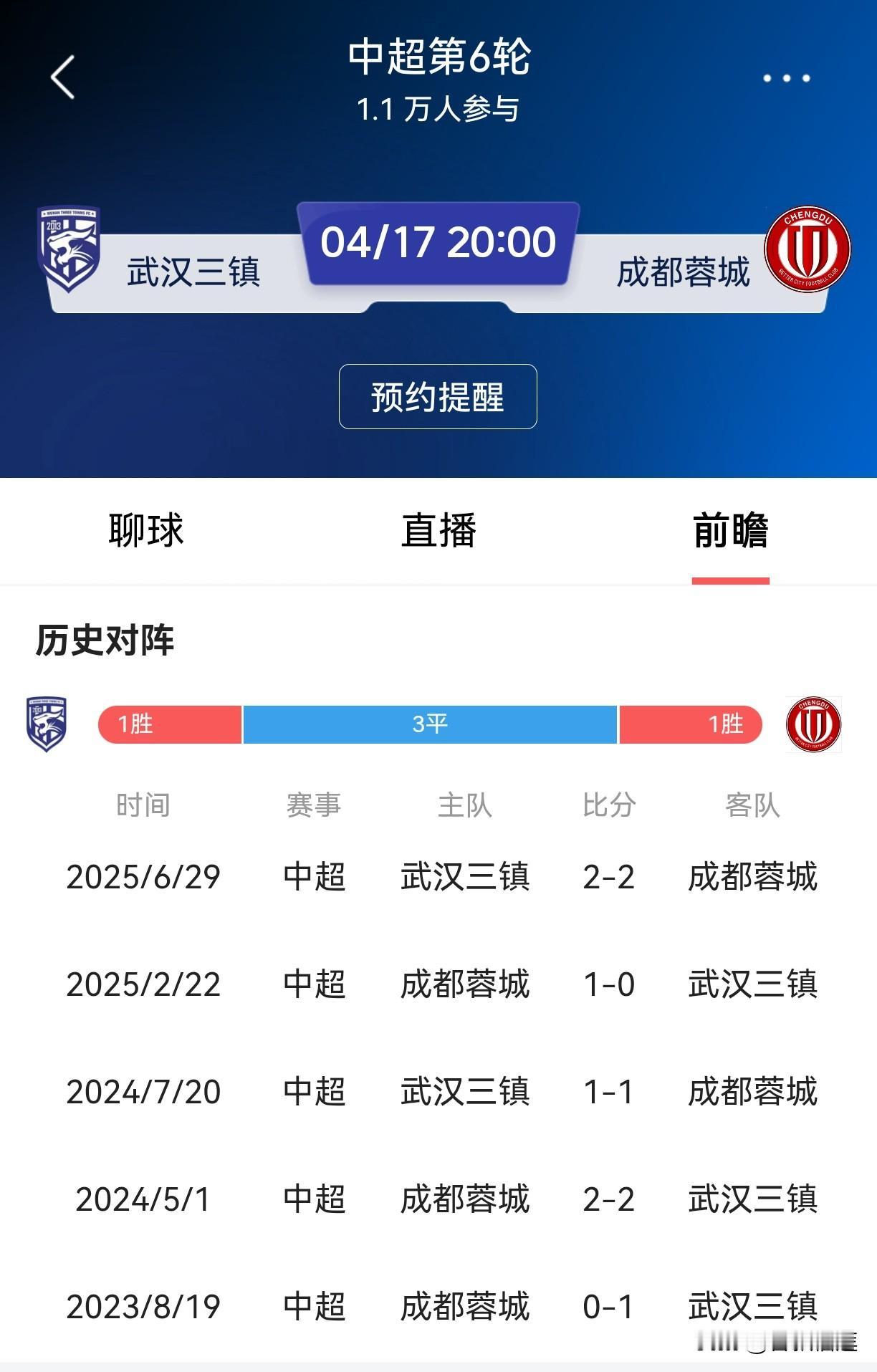This screenshot has height=1372, width=877.
Task: Open the 1.1万人参与 participants link
Action: coord(438,107)
